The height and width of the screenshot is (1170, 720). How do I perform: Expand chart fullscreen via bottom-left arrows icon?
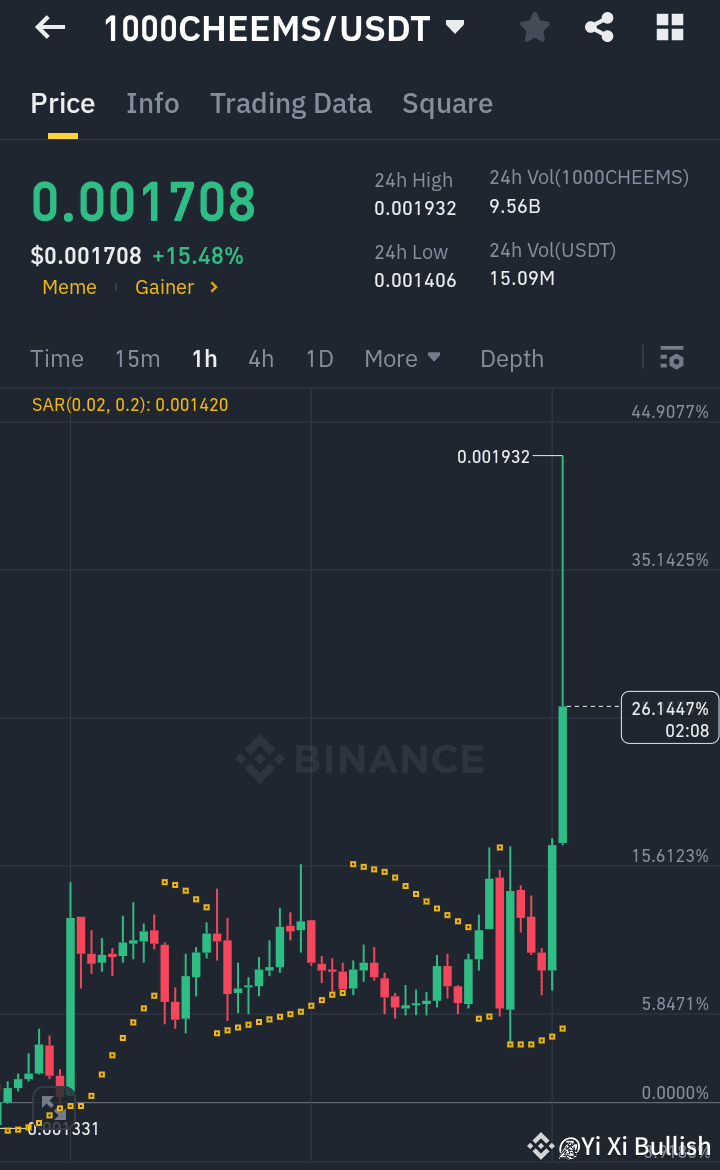pos(50,1106)
